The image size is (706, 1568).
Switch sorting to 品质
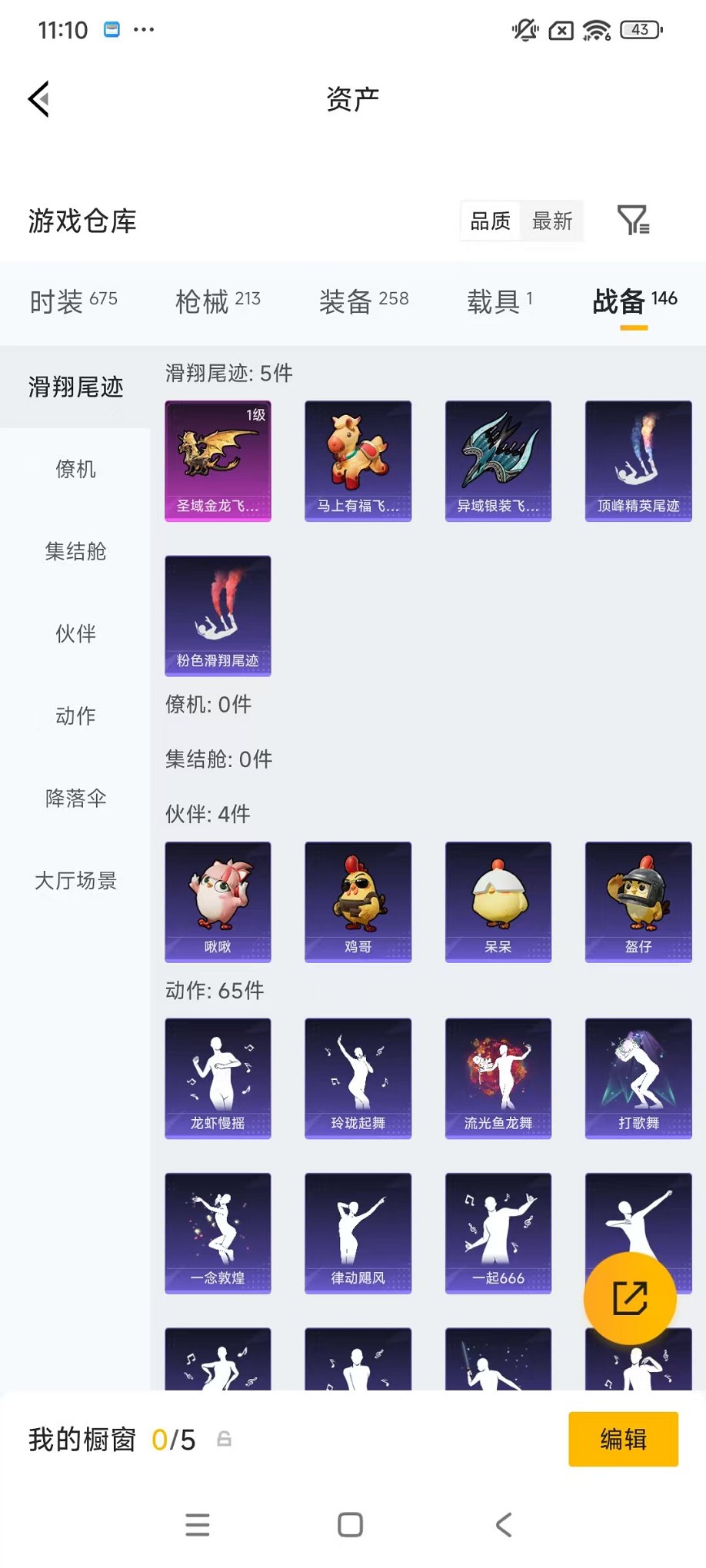[x=490, y=221]
